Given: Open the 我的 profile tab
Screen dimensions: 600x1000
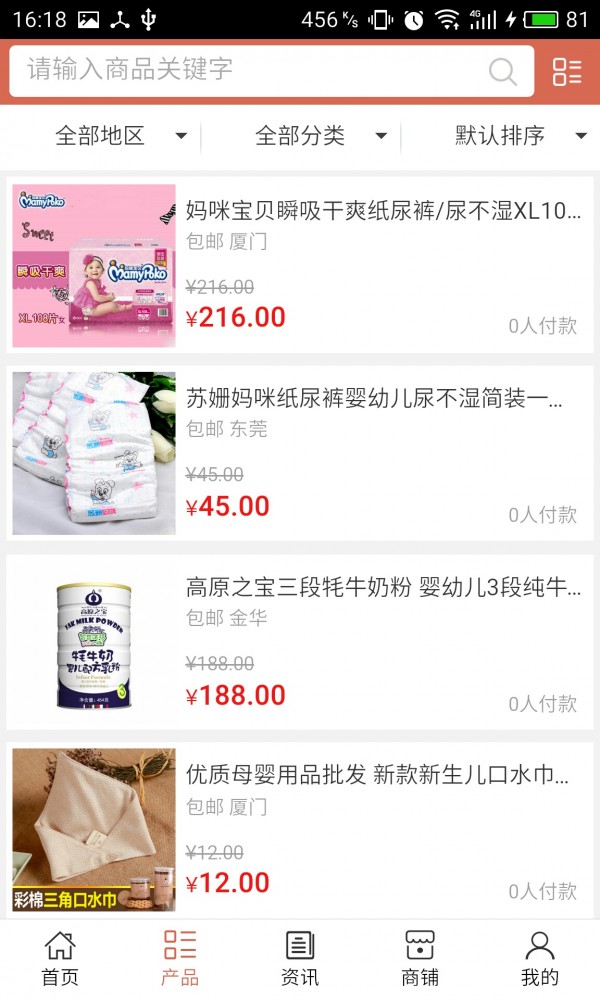Looking at the screenshot, I should 540,958.
